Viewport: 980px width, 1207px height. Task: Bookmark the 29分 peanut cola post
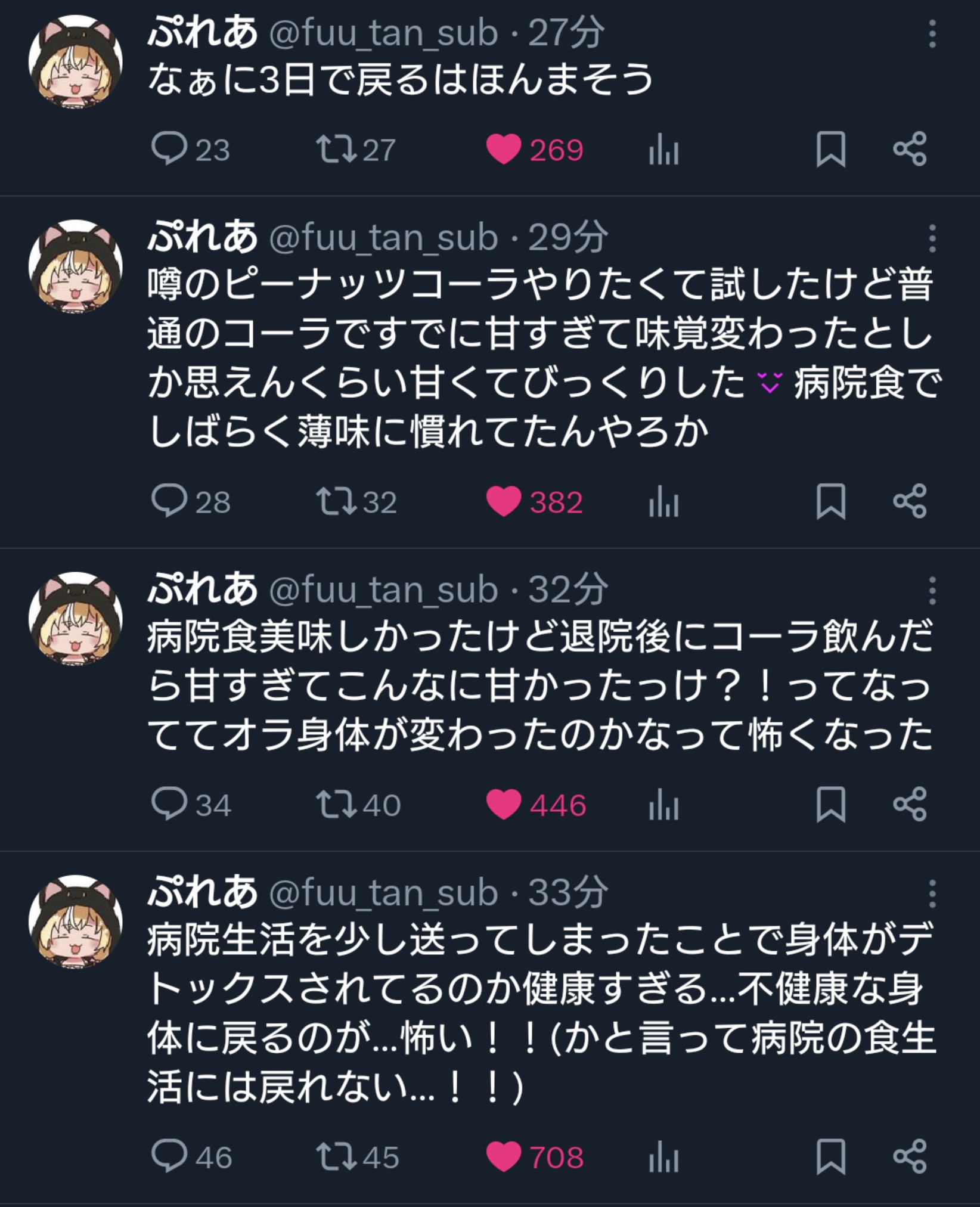pyautogui.click(x=830, y=501)
